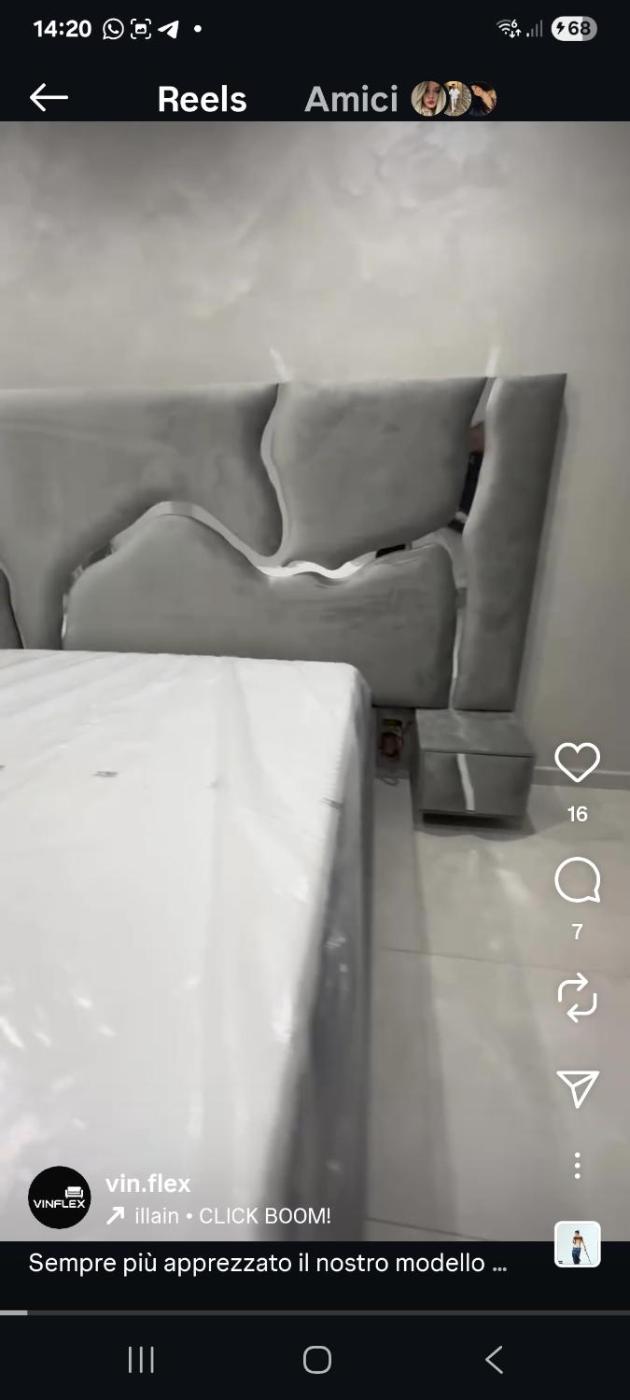Open recent apps from navigation bar
The height and width of the screenshot is (1400, 630).
click(x=141, y=1359)
